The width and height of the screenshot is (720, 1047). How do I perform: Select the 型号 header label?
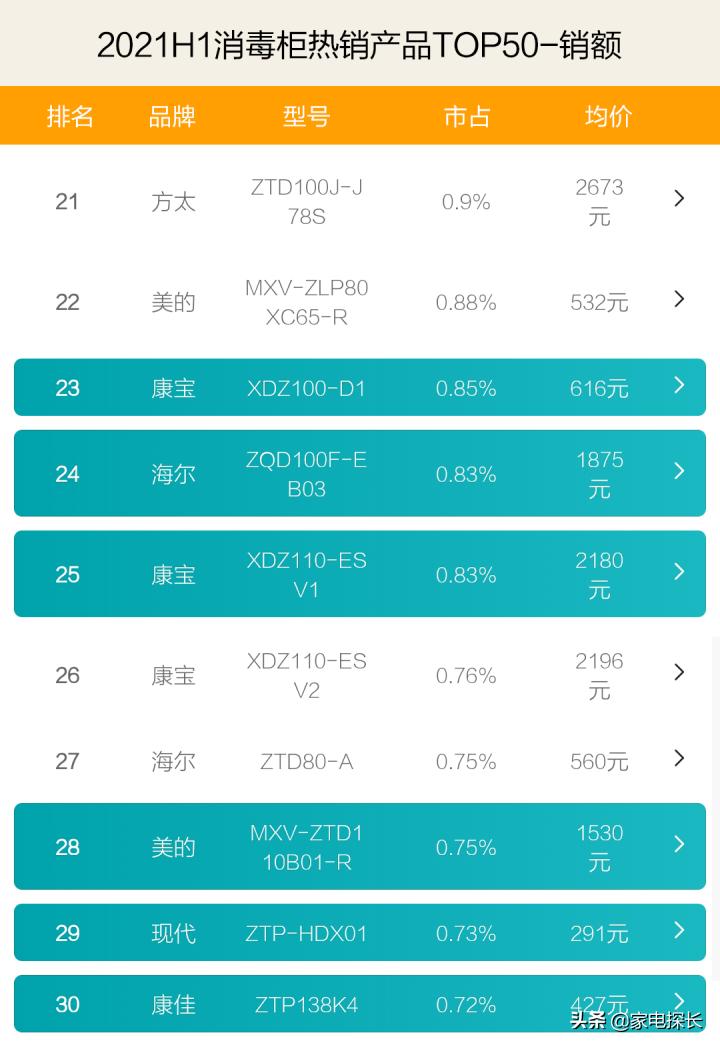point(306,116)
